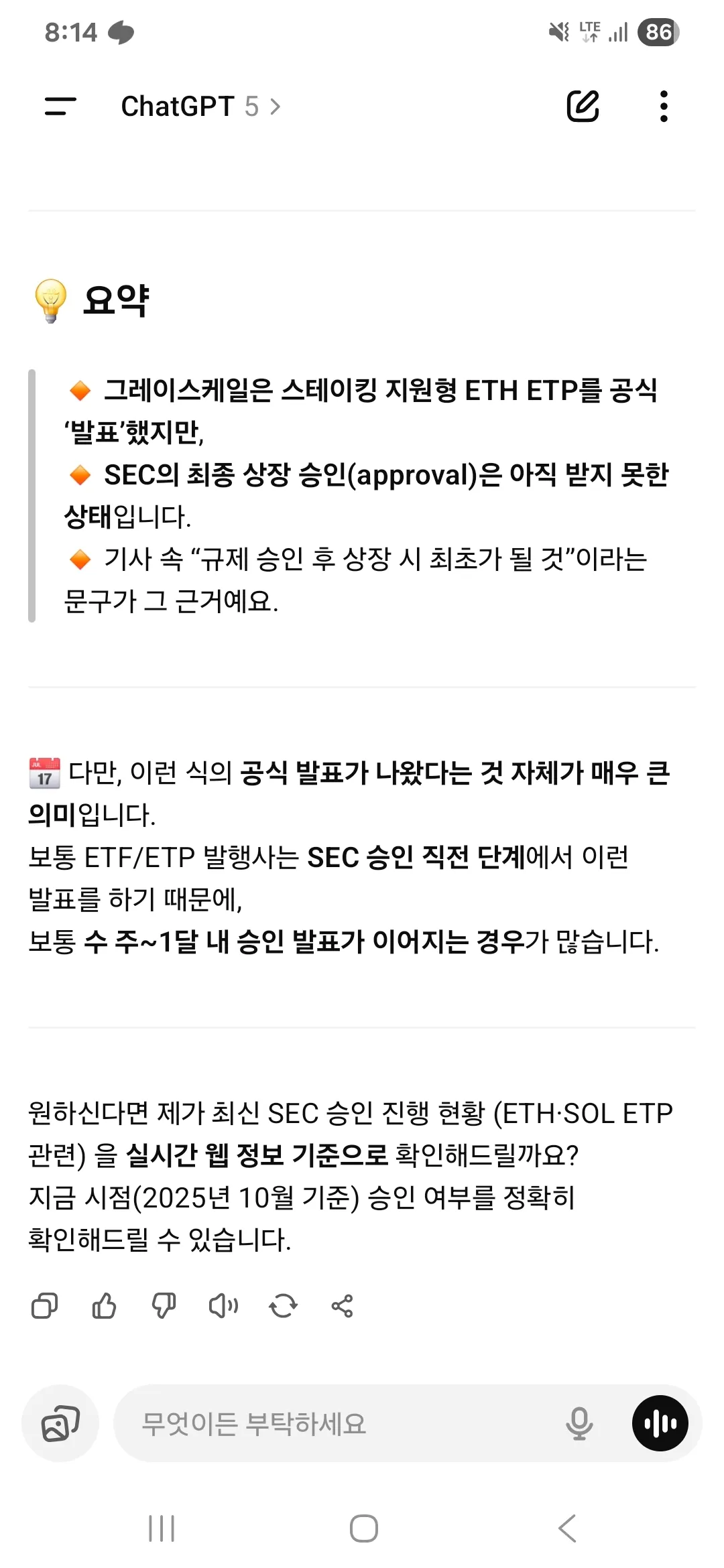Like this response with thumbs up
Image resolution: width=724 pixels, height=1568 pixels.
click(x=104, y=1306)
